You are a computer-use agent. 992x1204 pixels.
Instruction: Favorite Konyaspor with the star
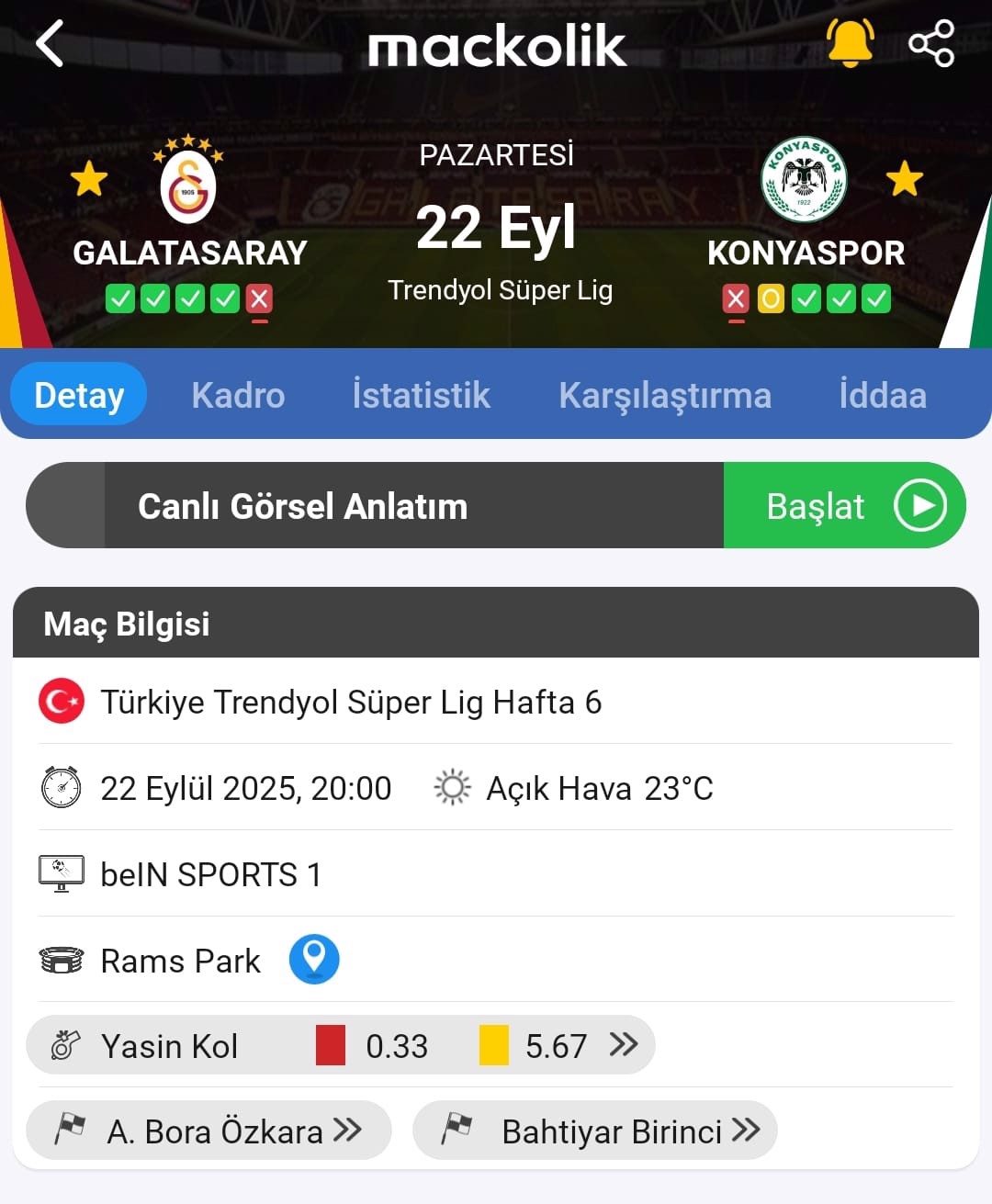point(905,179)
